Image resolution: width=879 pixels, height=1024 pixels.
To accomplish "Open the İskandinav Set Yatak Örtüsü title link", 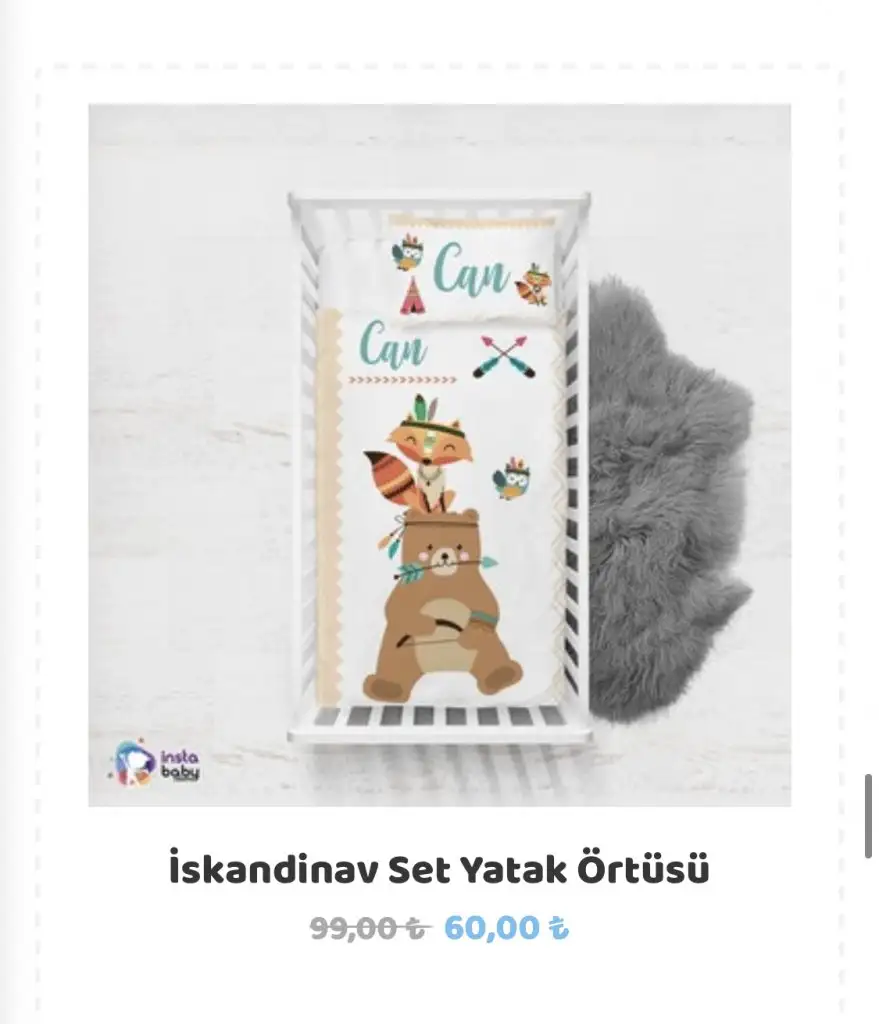I will point(439,869).
